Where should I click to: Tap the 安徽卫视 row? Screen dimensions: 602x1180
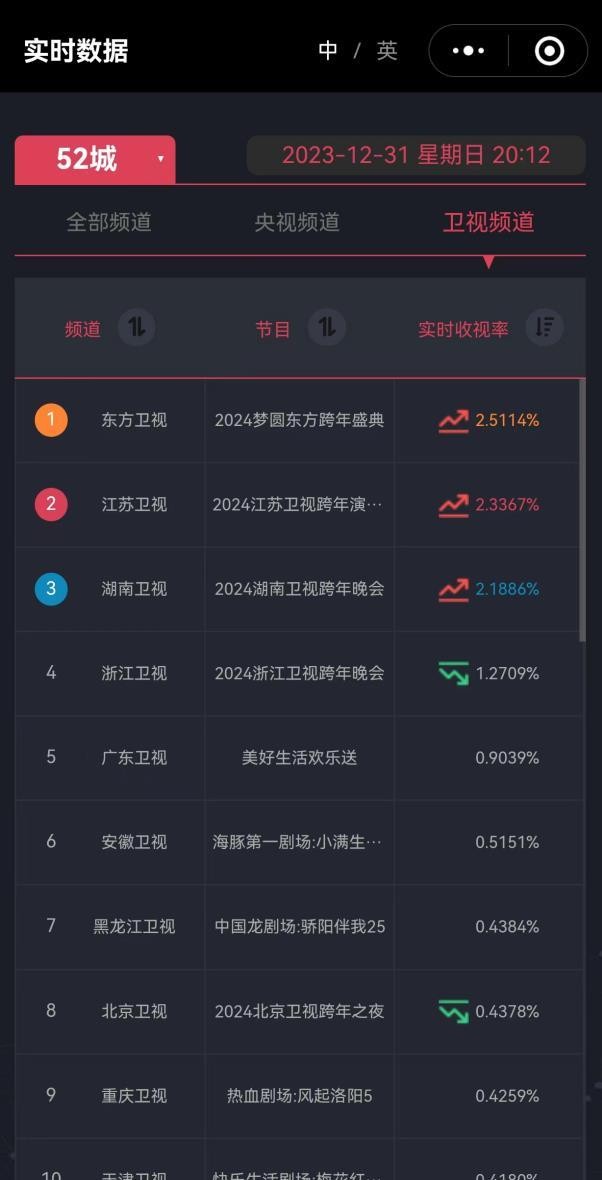tap(134, 842)
